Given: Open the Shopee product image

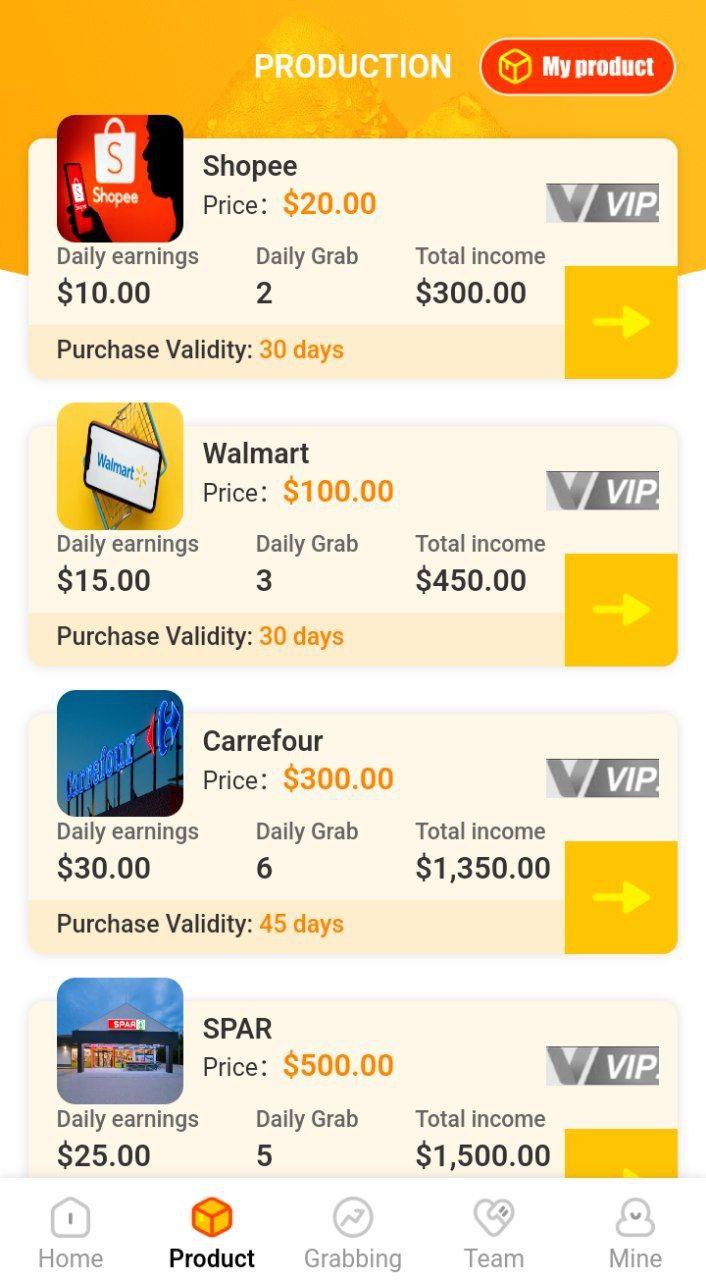Looking at the screenshot, I should tap(120, 178).
